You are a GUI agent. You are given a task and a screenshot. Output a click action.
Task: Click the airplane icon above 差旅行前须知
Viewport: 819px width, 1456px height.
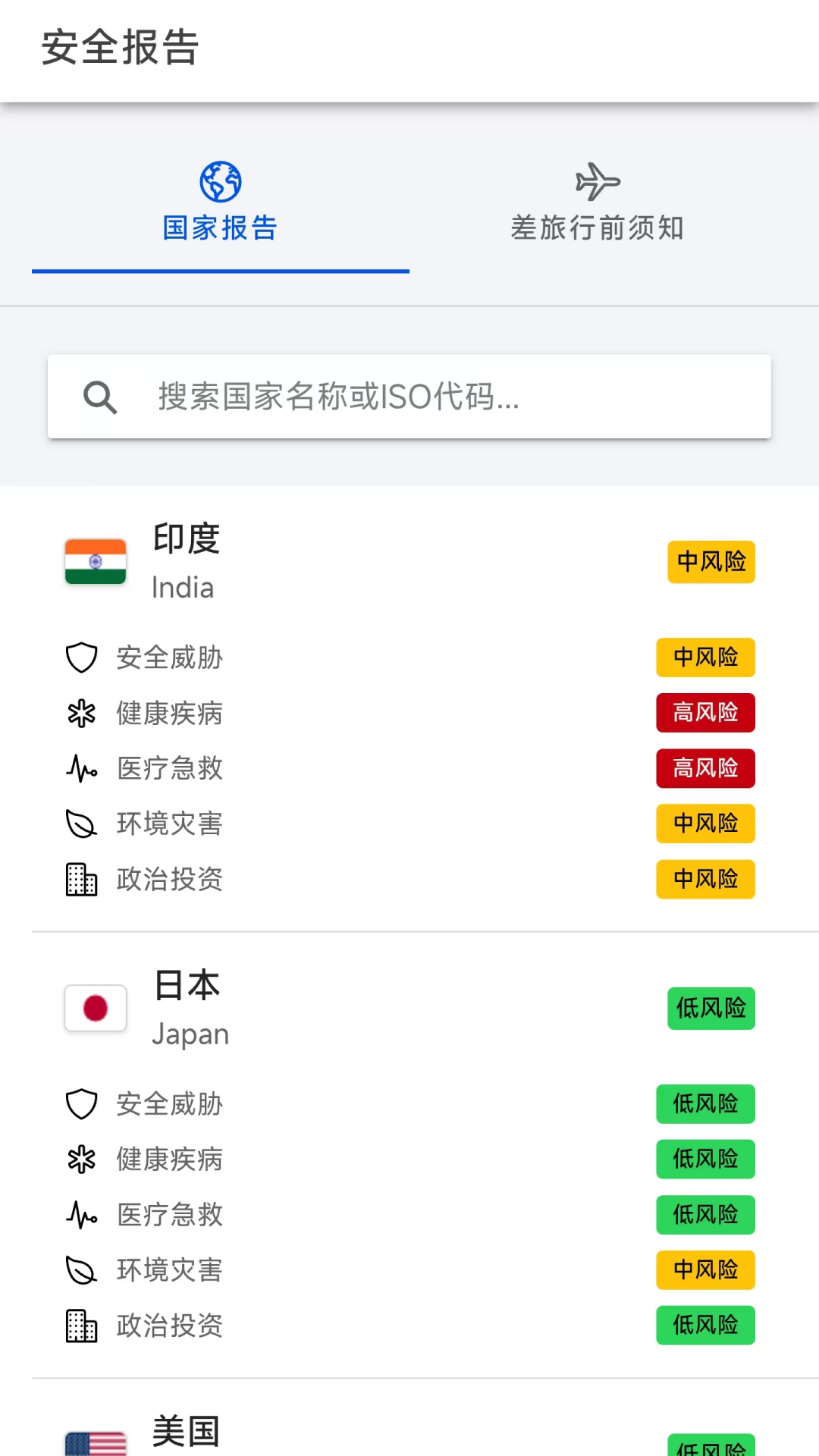598,180
